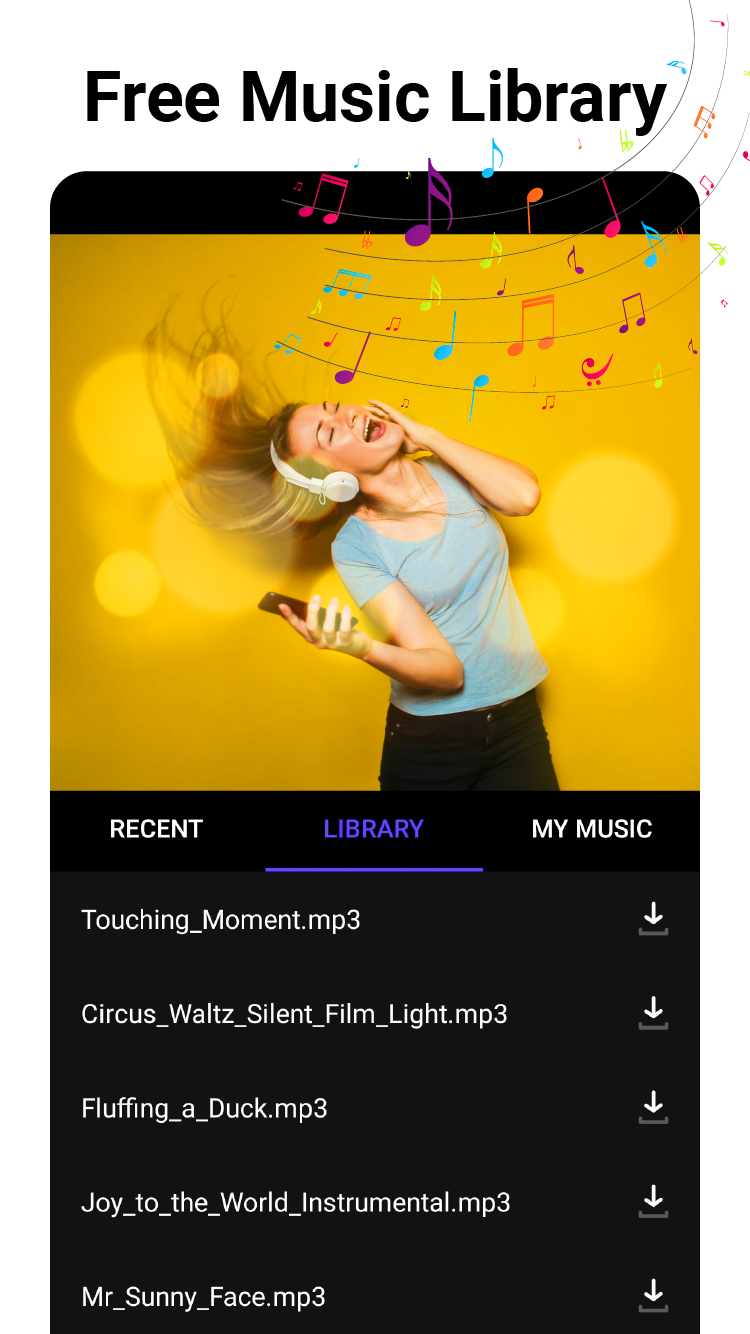Open the MY MUSIC tab
This screenshot has height=1334, width=750.
(591, 829)
